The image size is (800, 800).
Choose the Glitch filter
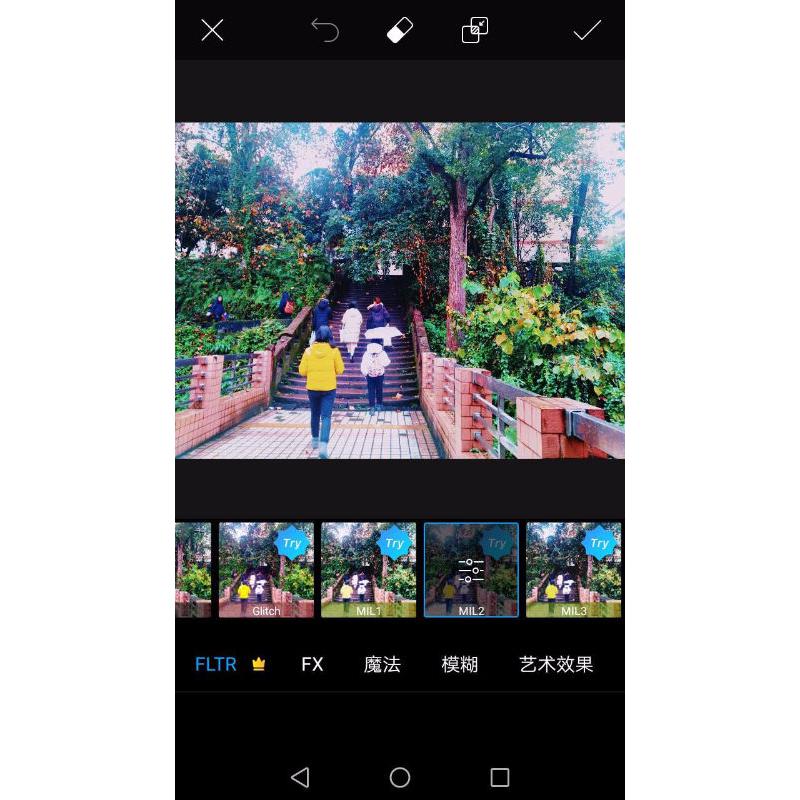(266, 570)
